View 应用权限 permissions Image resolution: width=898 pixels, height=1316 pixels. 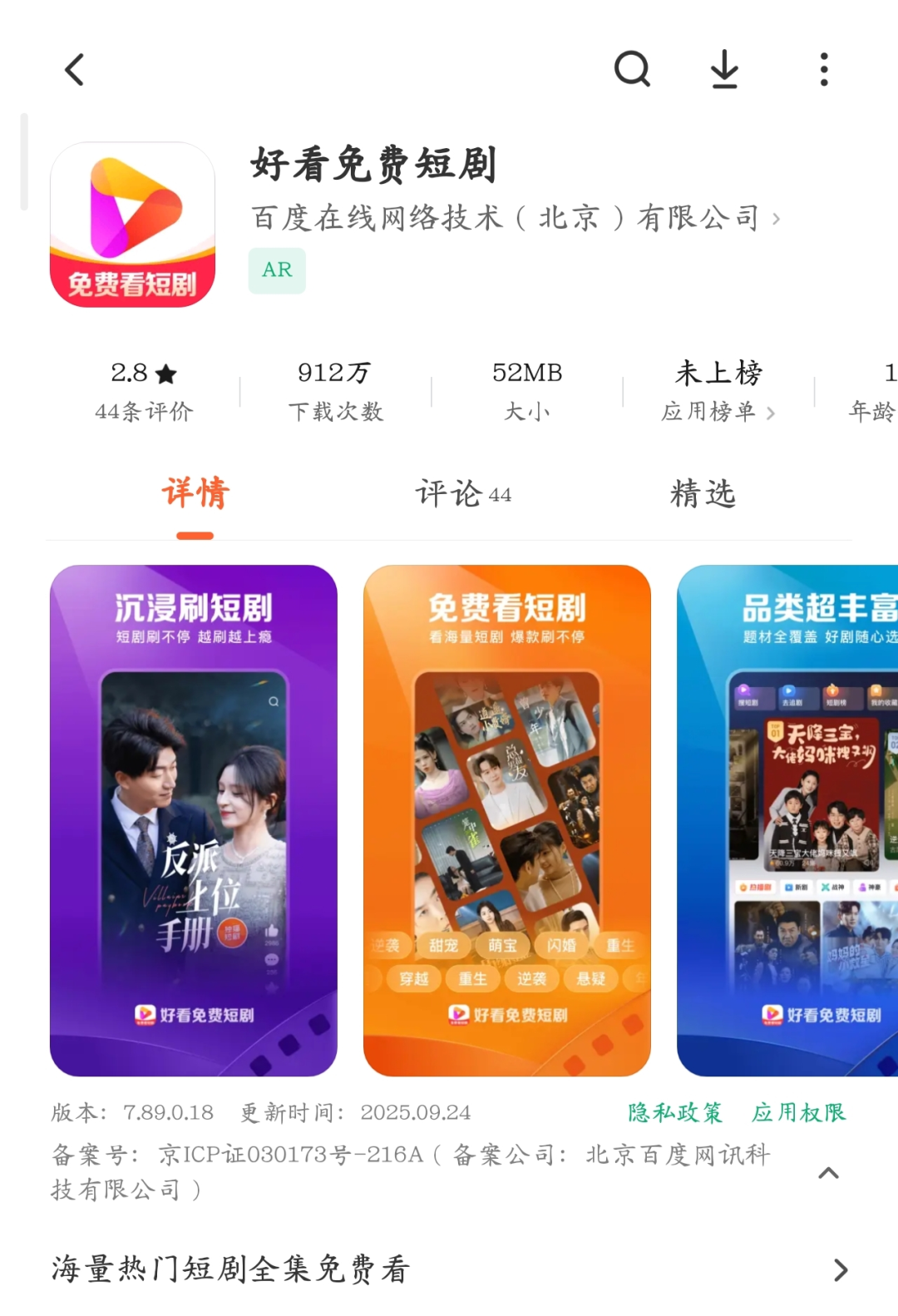(x=798, y=1112)
